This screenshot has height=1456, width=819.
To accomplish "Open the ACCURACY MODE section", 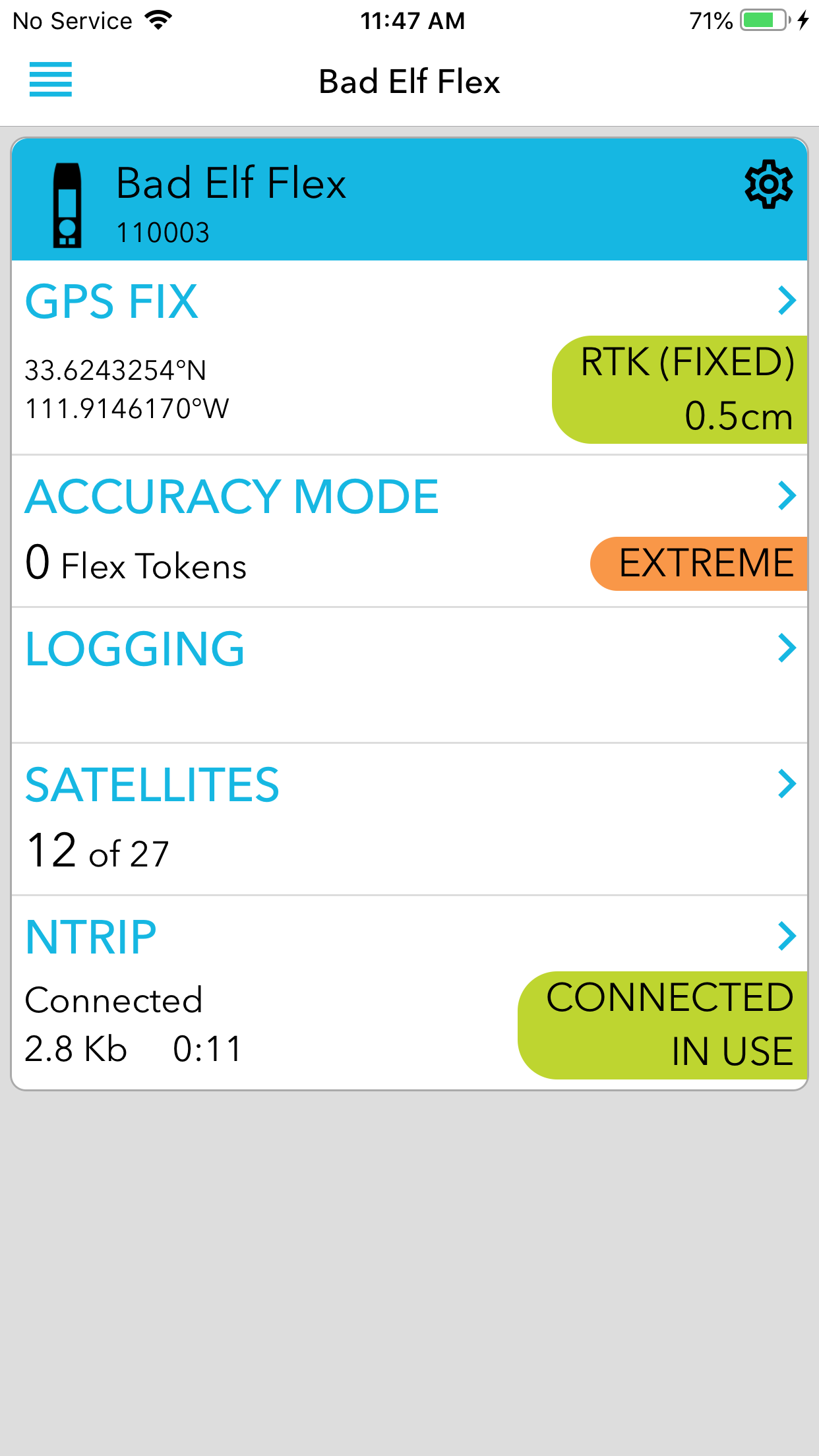I will coord(409,531).
